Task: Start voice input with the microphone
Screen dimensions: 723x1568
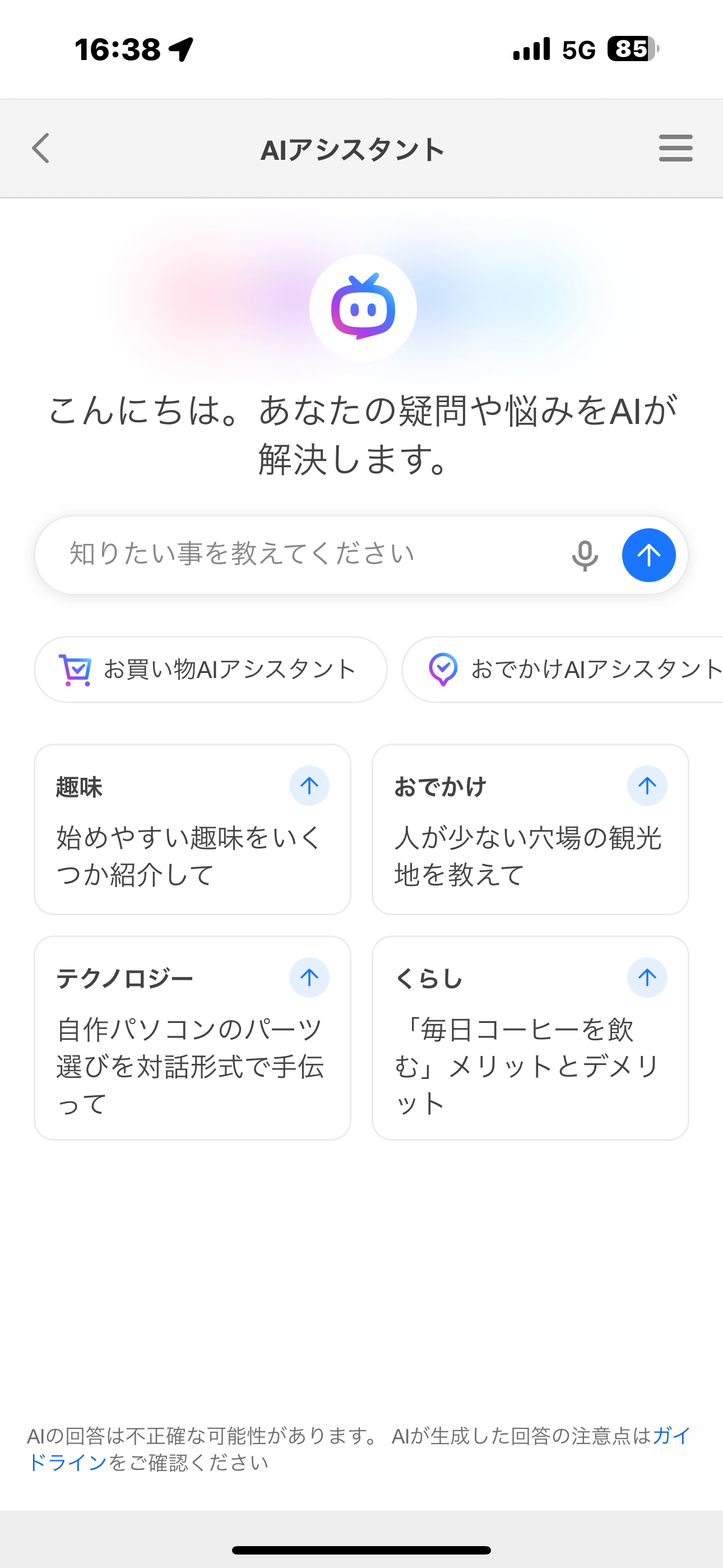Action: coord(584,555)
